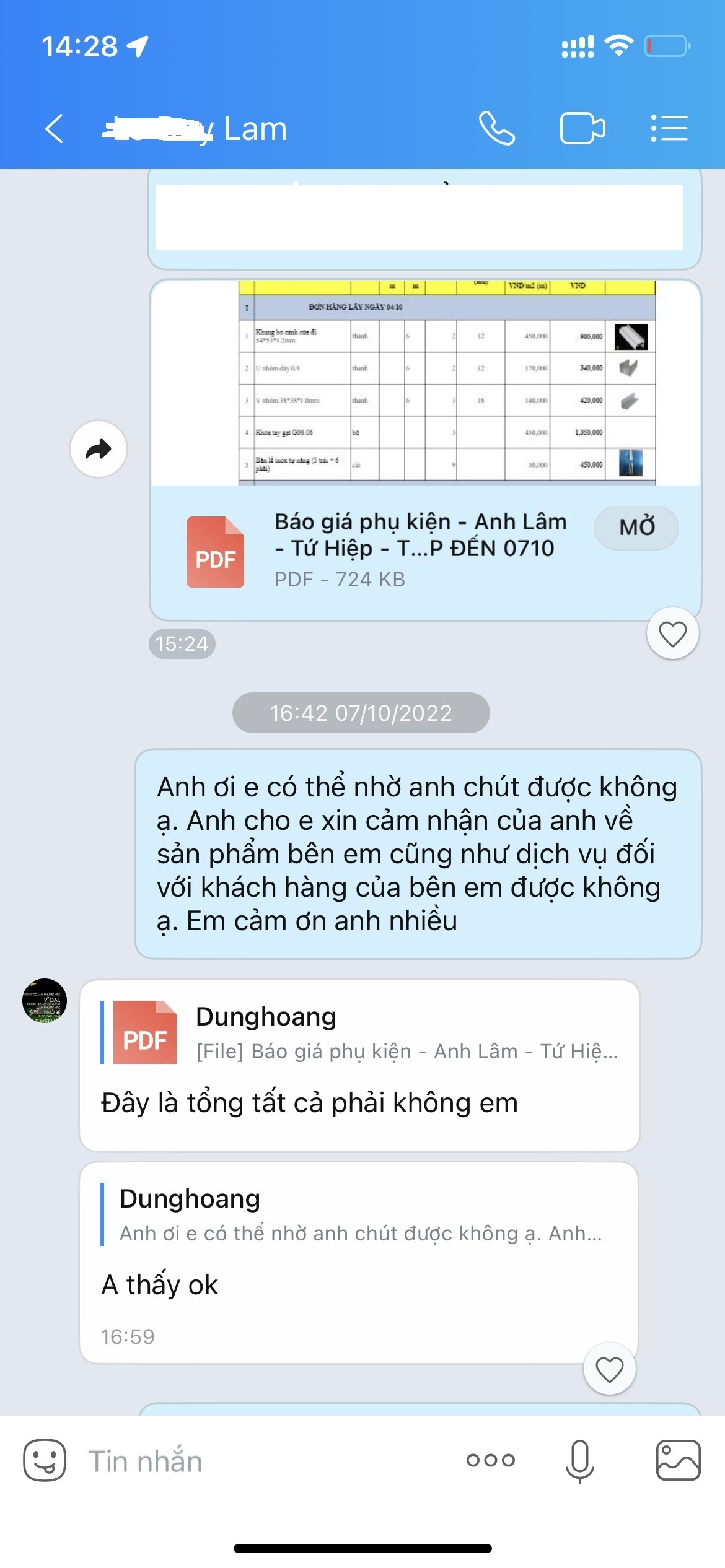Start a video call with Lam
Image resolution: width=725 pixels, height=1568 pixels.
582,129
